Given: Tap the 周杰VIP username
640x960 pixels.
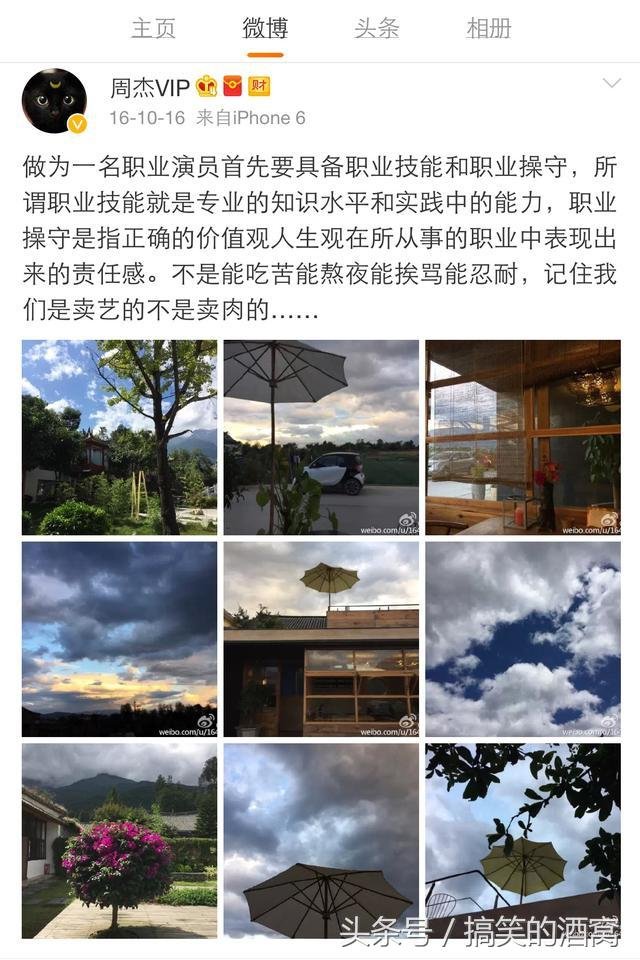Looking at the screenshot, I should click(150, 87).
